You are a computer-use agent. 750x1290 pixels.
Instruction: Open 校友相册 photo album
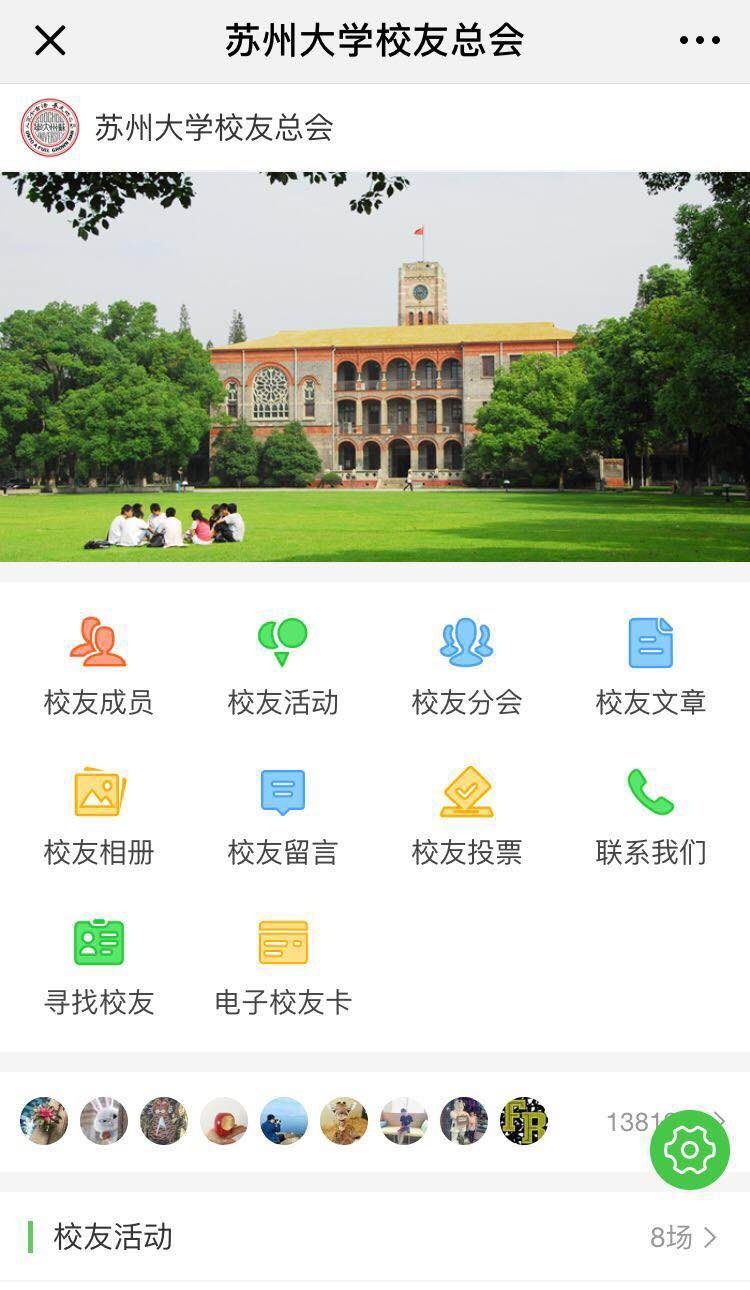click(98, 816)
